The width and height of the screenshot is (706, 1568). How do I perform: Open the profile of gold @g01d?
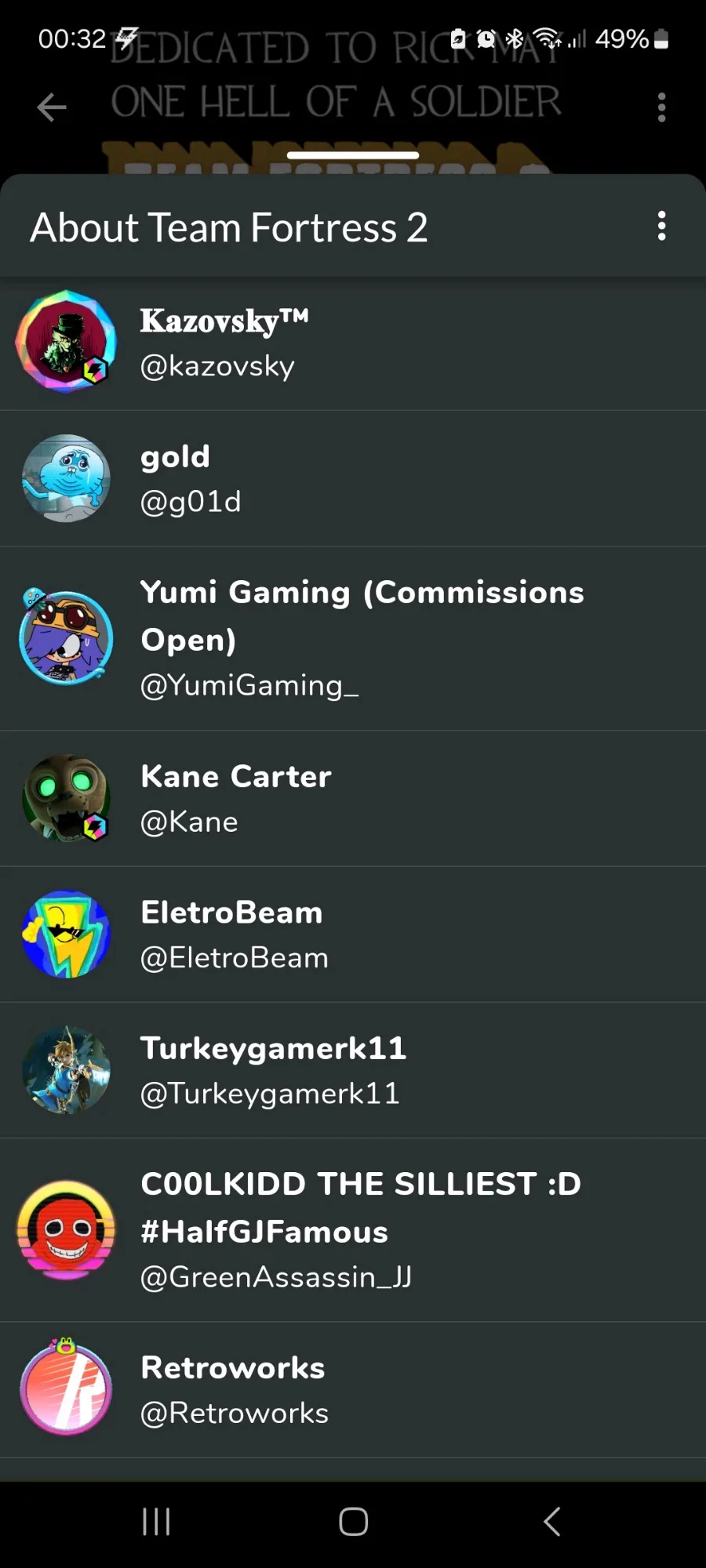point(353,478)
